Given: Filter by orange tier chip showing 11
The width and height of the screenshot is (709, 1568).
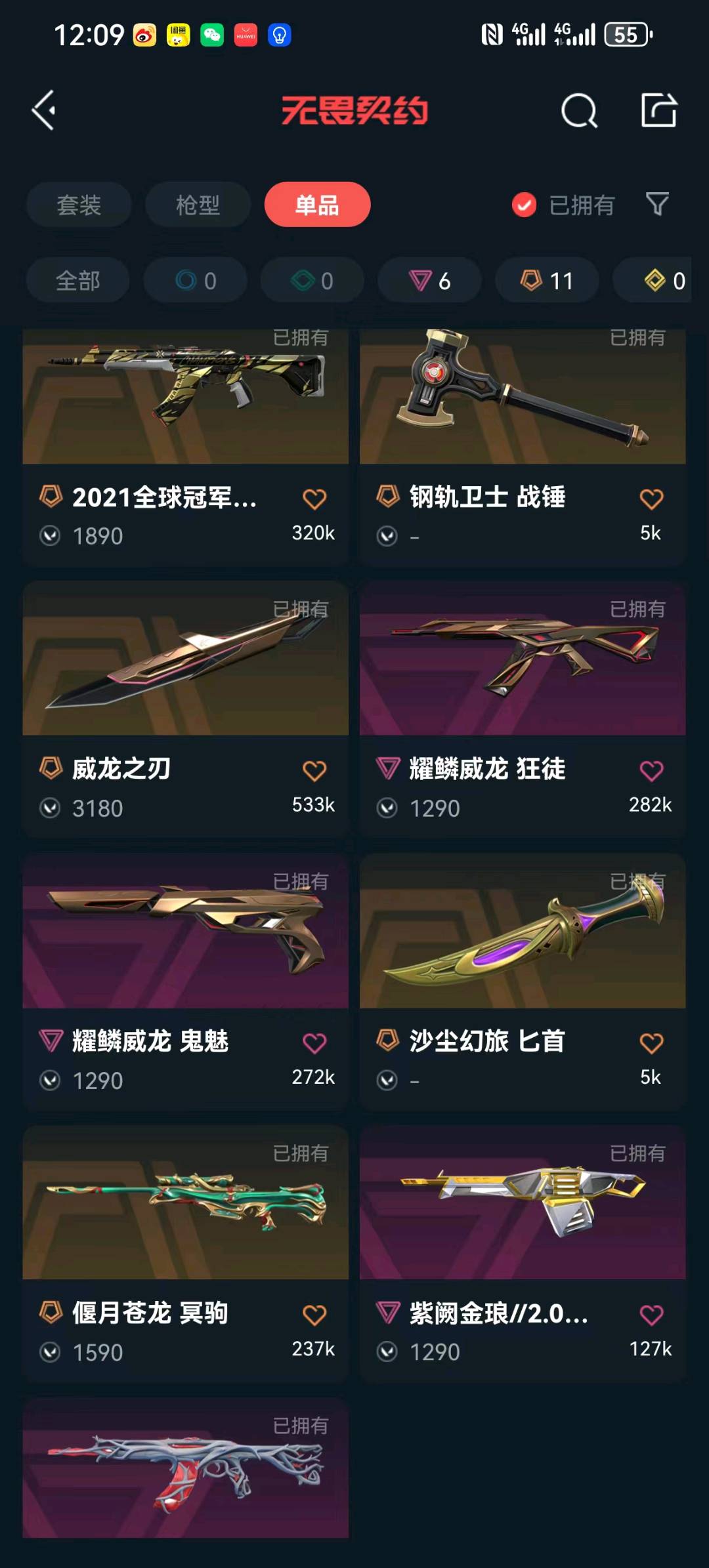Looking at the screenshot, I should [x=546, y=281].
